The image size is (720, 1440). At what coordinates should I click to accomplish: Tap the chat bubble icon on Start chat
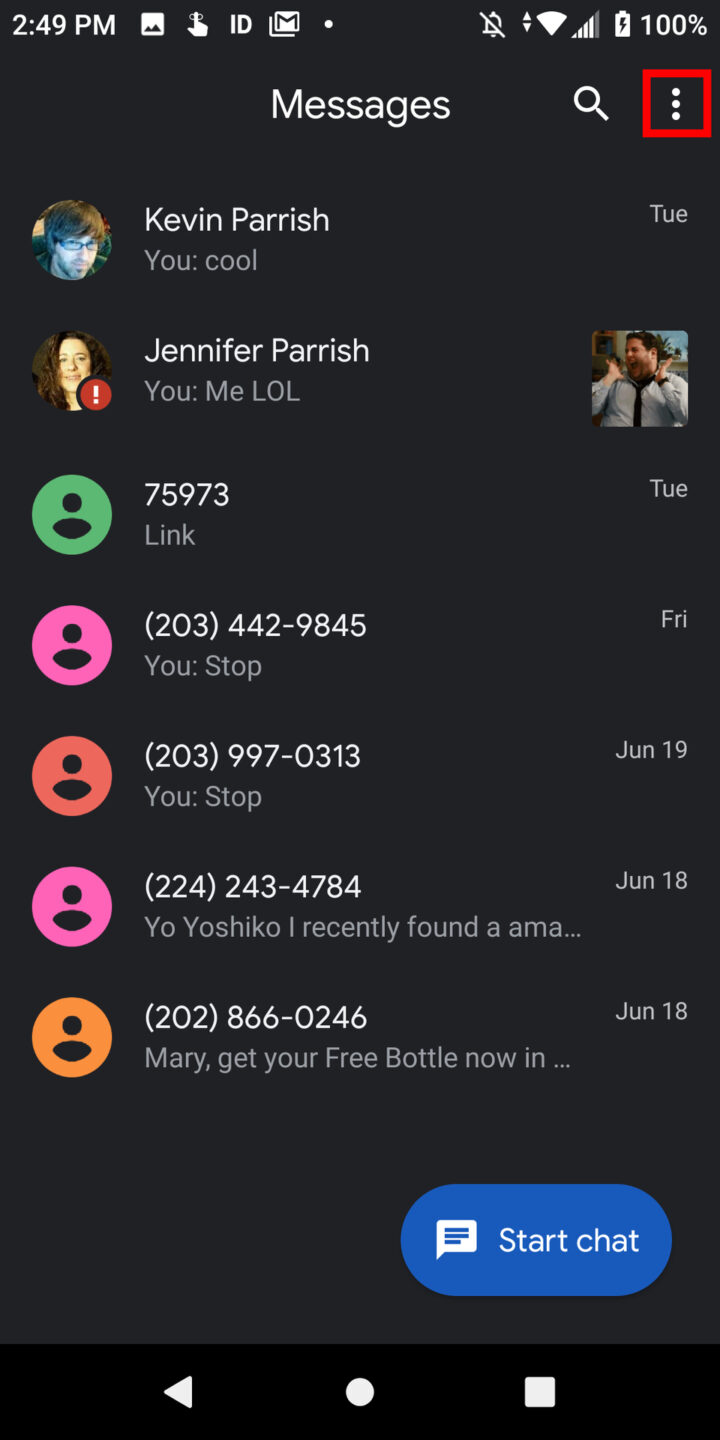click(456, 1239)
